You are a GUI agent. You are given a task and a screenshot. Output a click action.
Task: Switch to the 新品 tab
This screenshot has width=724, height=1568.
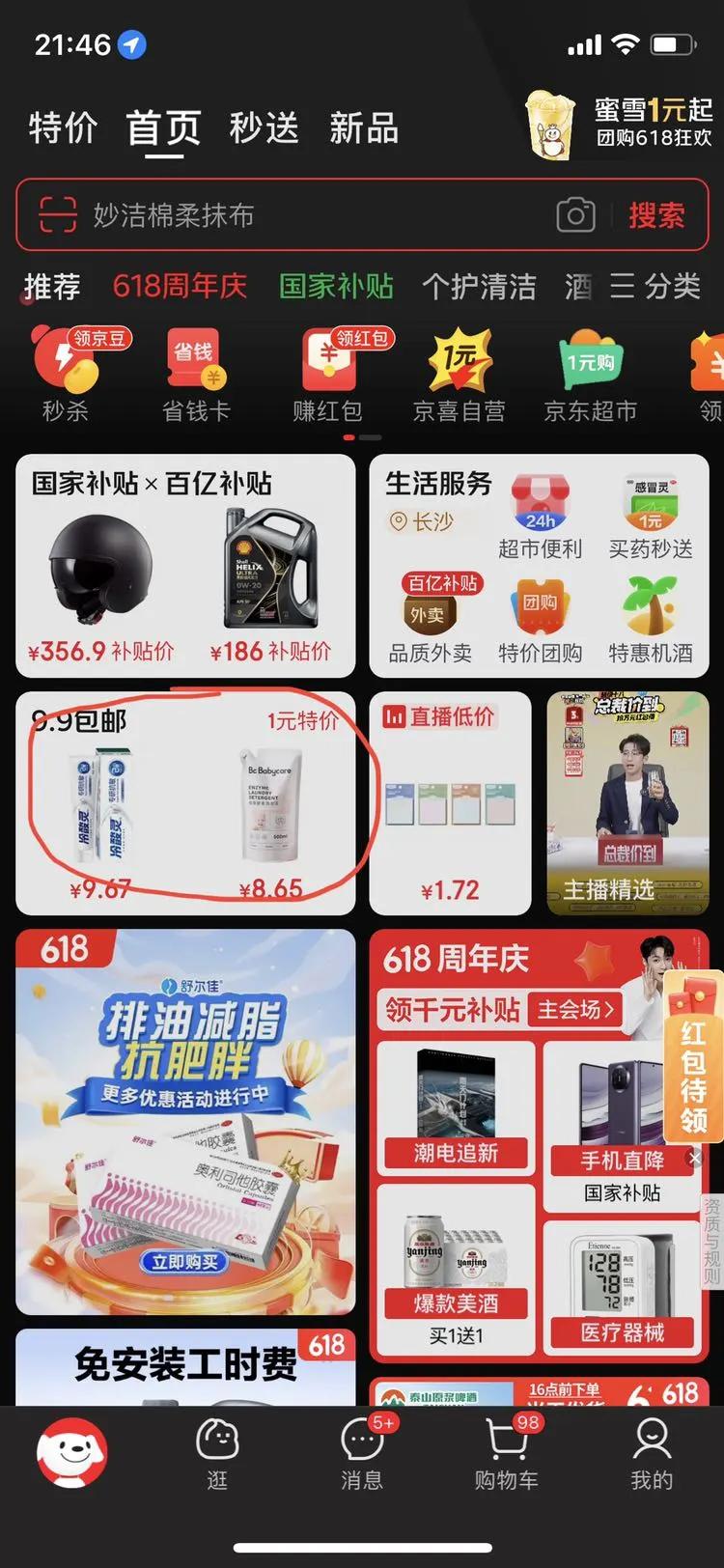[x=364, y=127]
